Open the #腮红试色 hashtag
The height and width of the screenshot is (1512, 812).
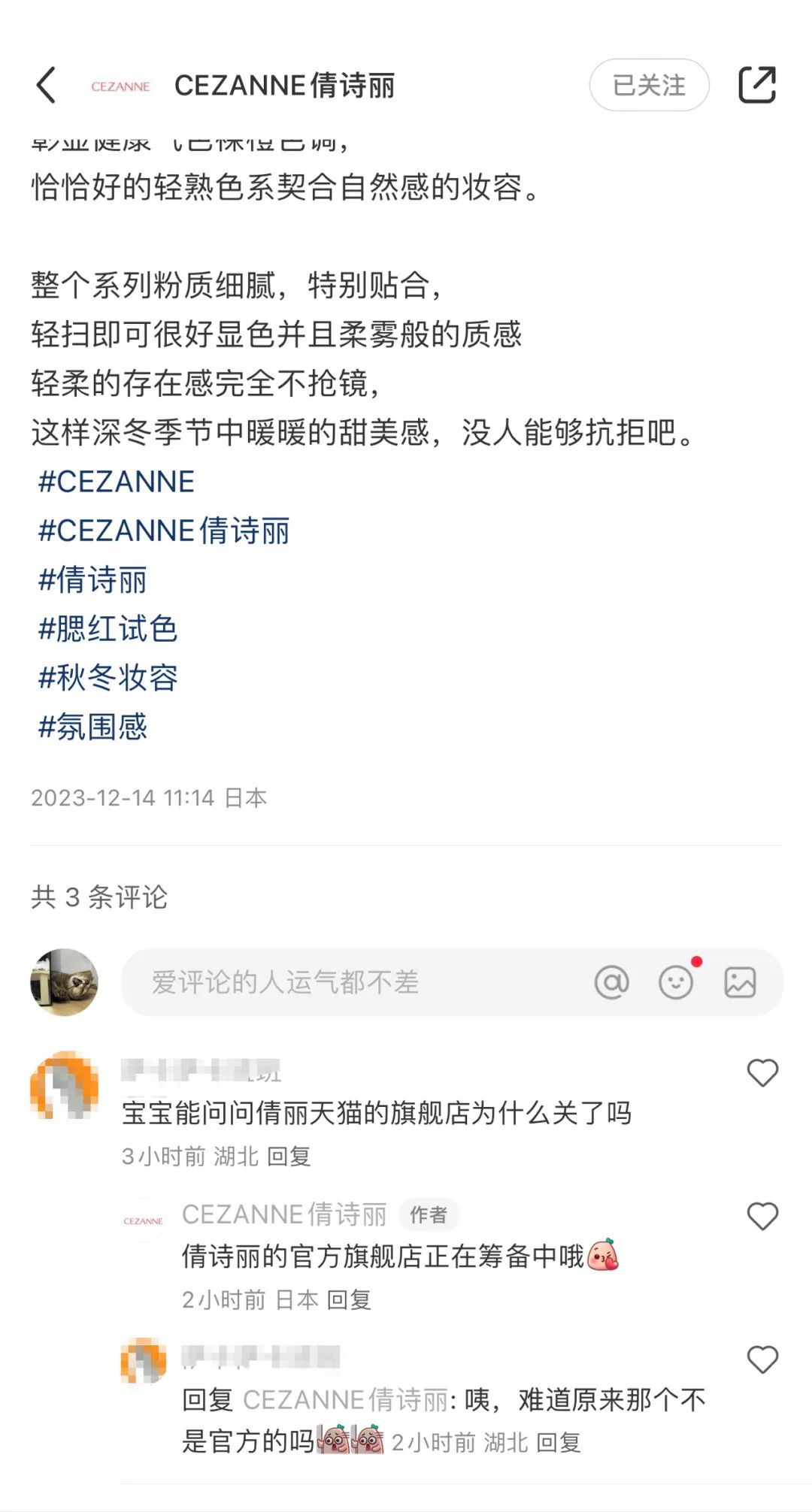108,628
